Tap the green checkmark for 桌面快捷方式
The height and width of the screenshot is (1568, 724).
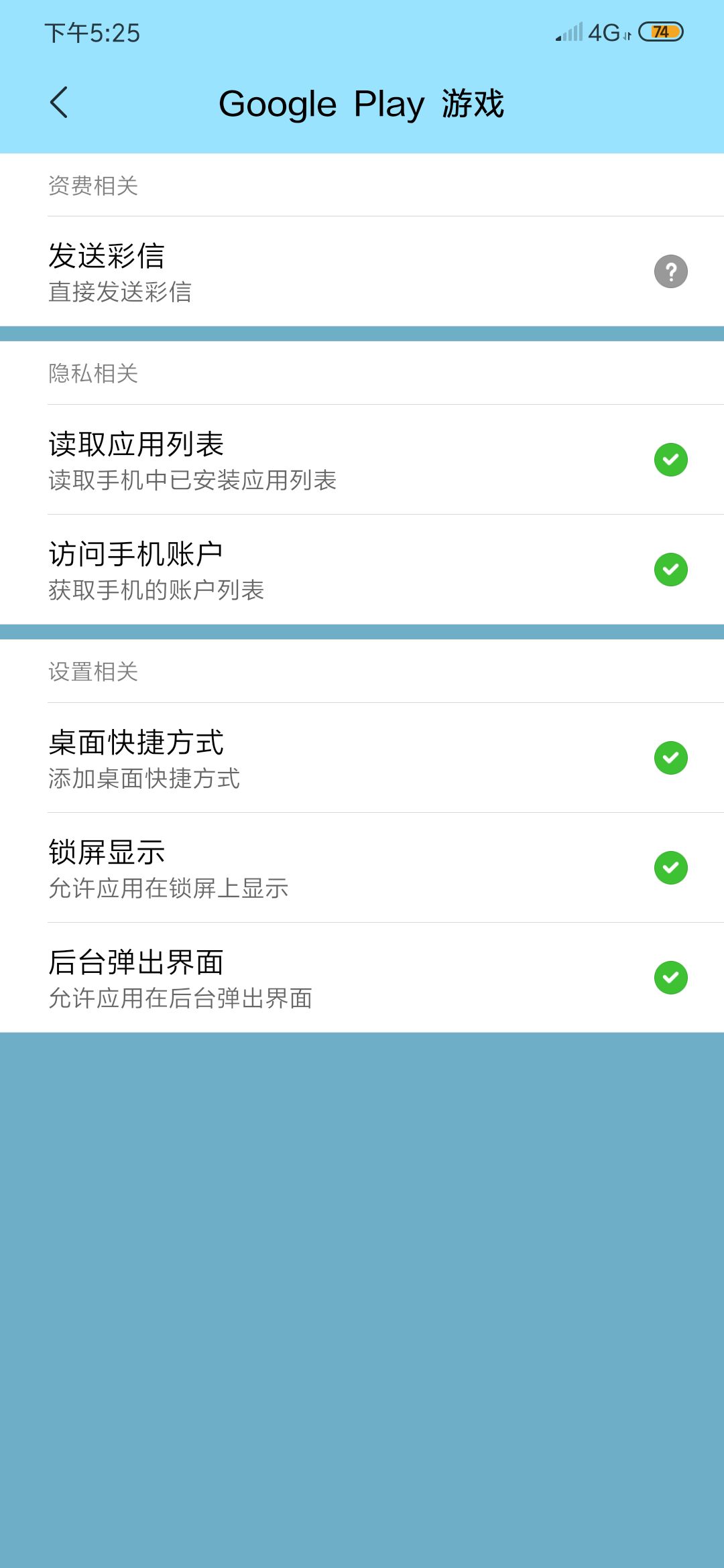[670, 758]
